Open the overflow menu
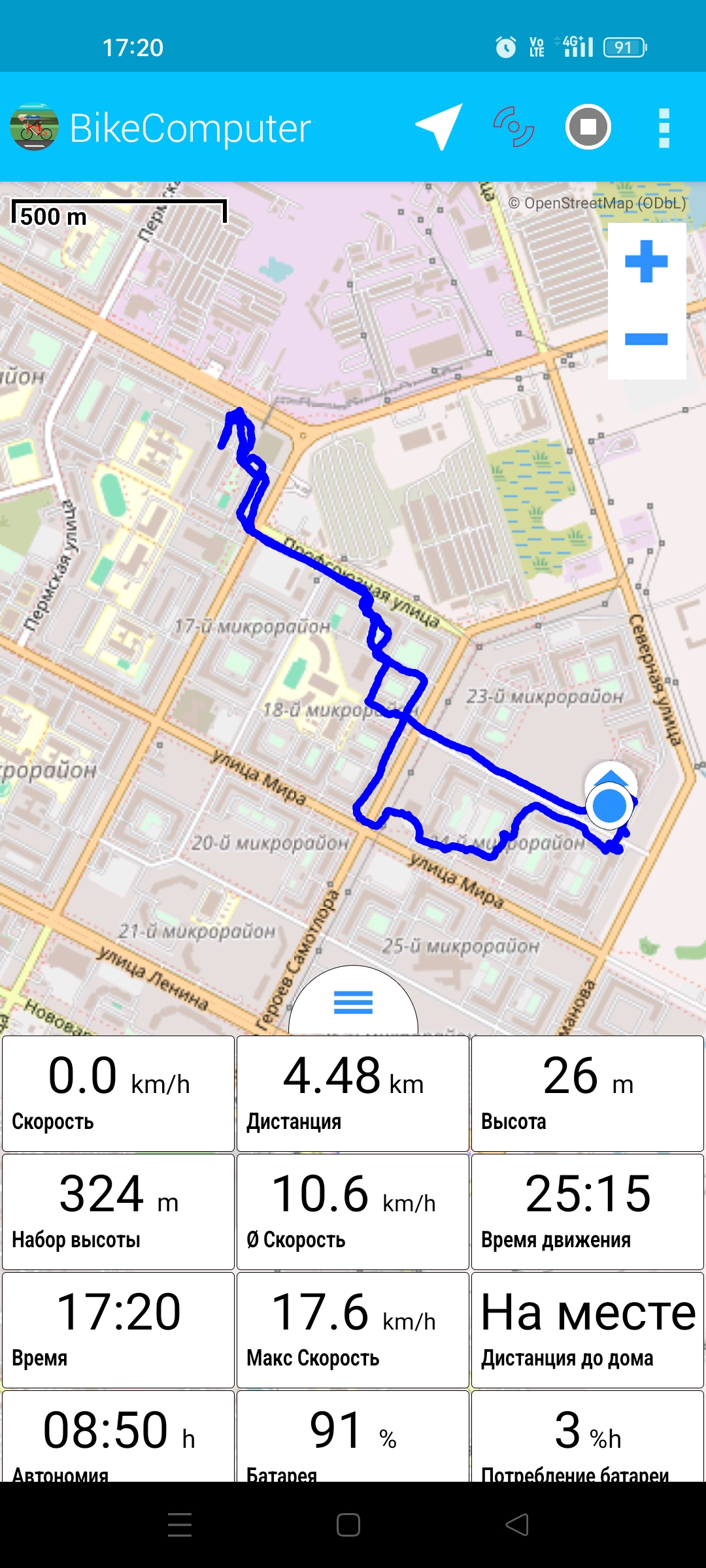 664,127
